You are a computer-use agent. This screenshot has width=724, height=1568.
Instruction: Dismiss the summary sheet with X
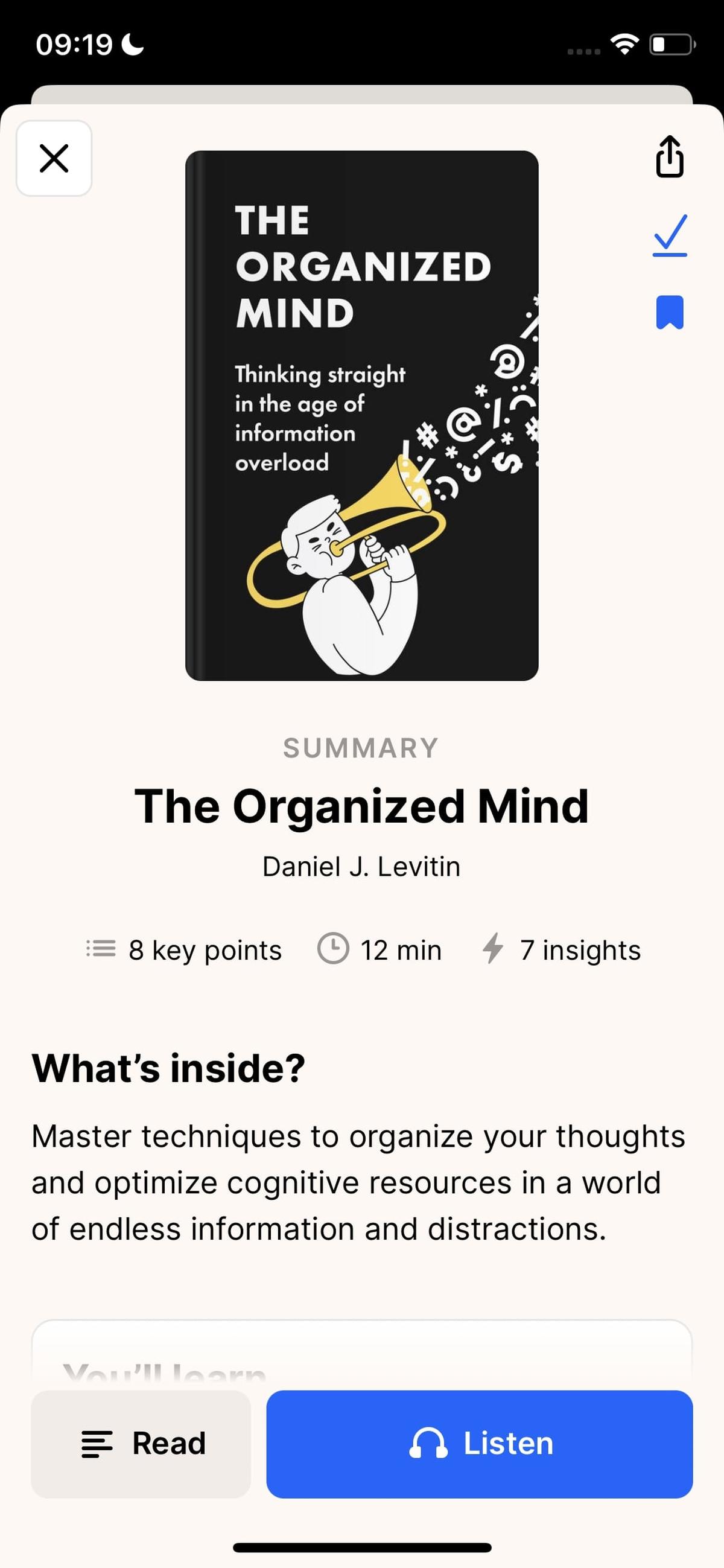pos(54,159)
